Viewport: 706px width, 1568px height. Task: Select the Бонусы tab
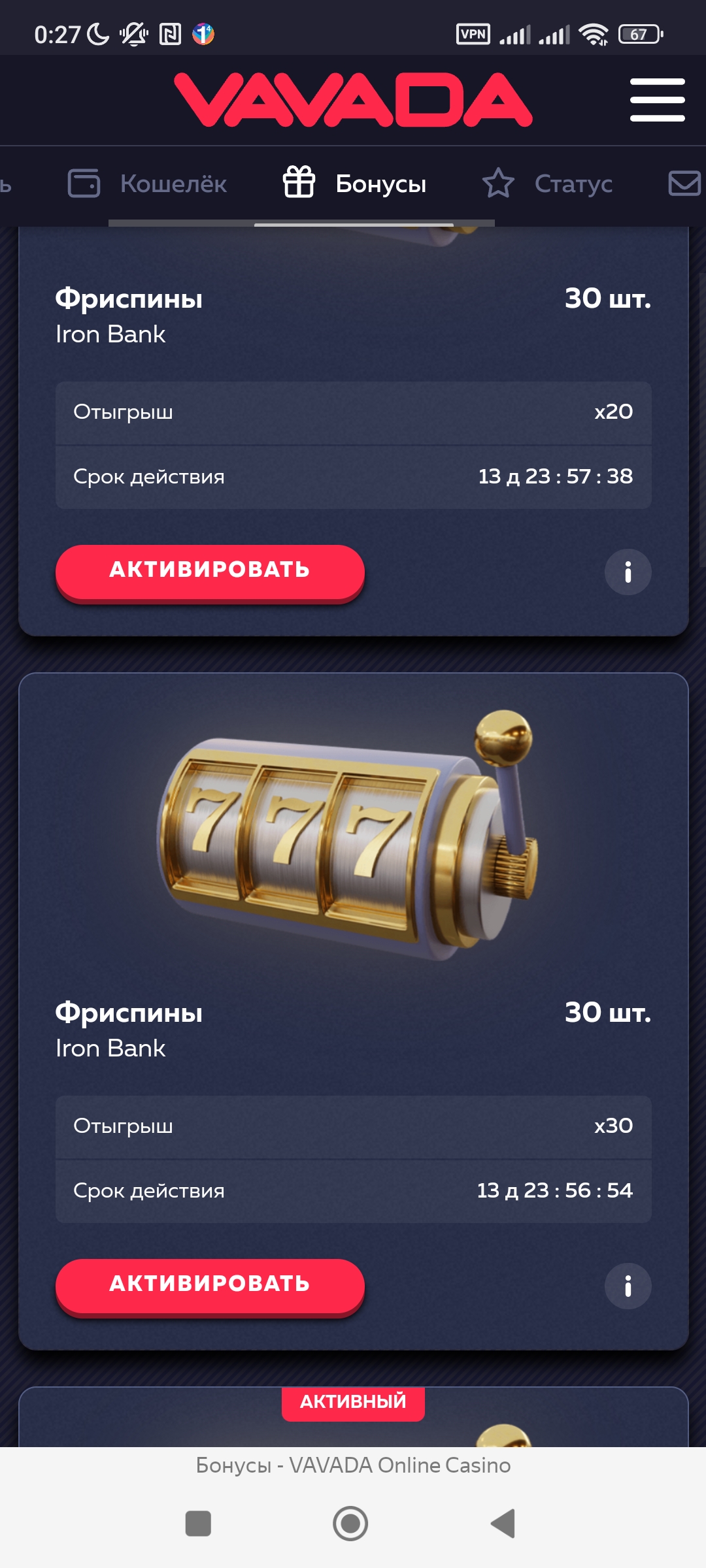[355, 184]
